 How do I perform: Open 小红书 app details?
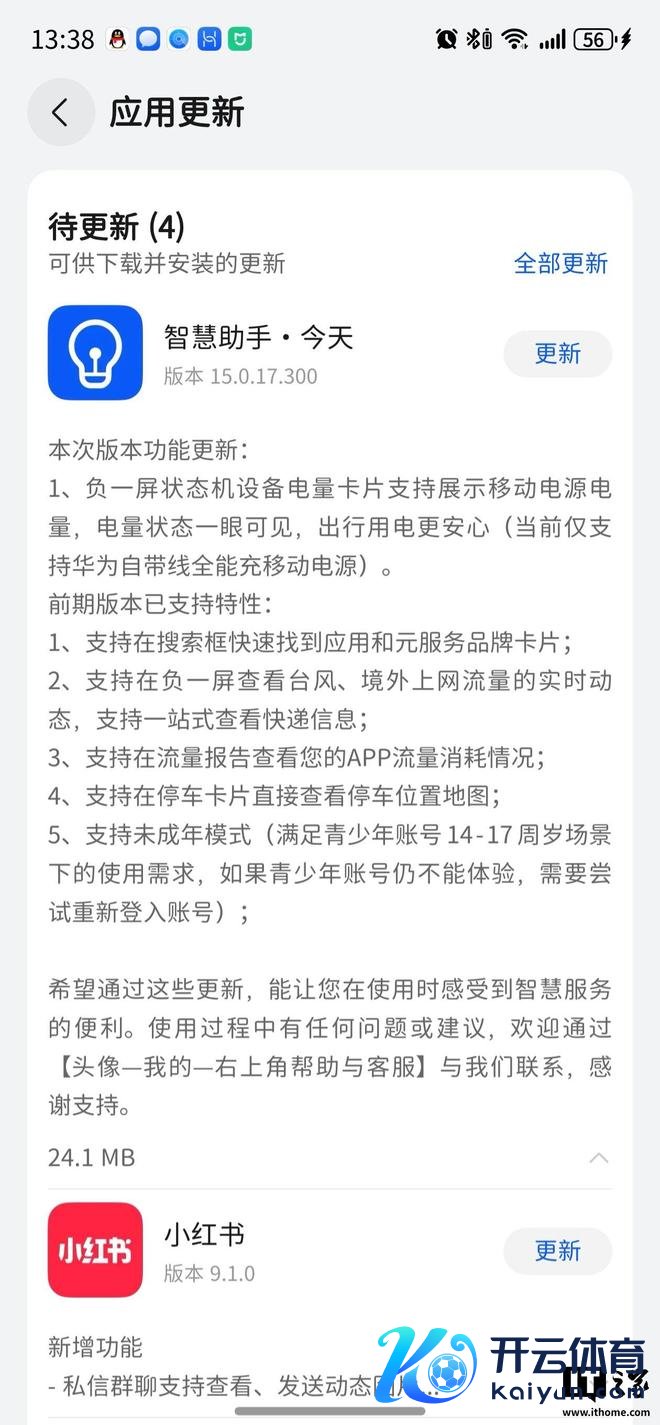96,1250
